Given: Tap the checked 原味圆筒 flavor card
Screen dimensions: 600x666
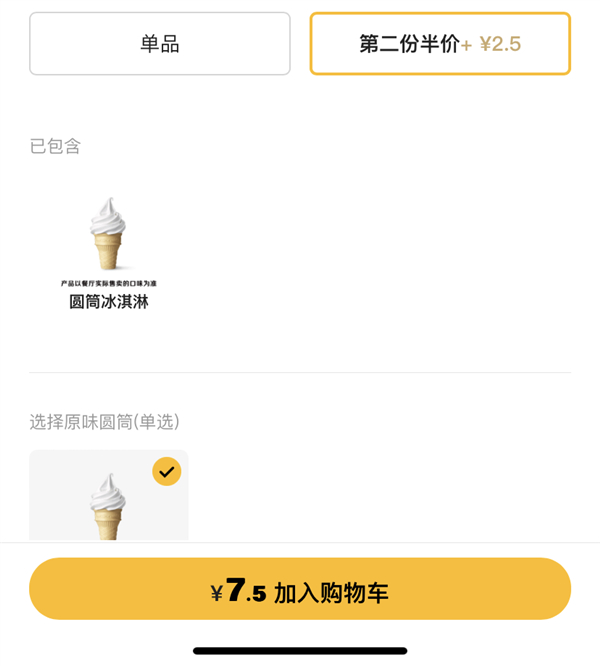Looking at the screenshot, I should [x=109, y=496].
